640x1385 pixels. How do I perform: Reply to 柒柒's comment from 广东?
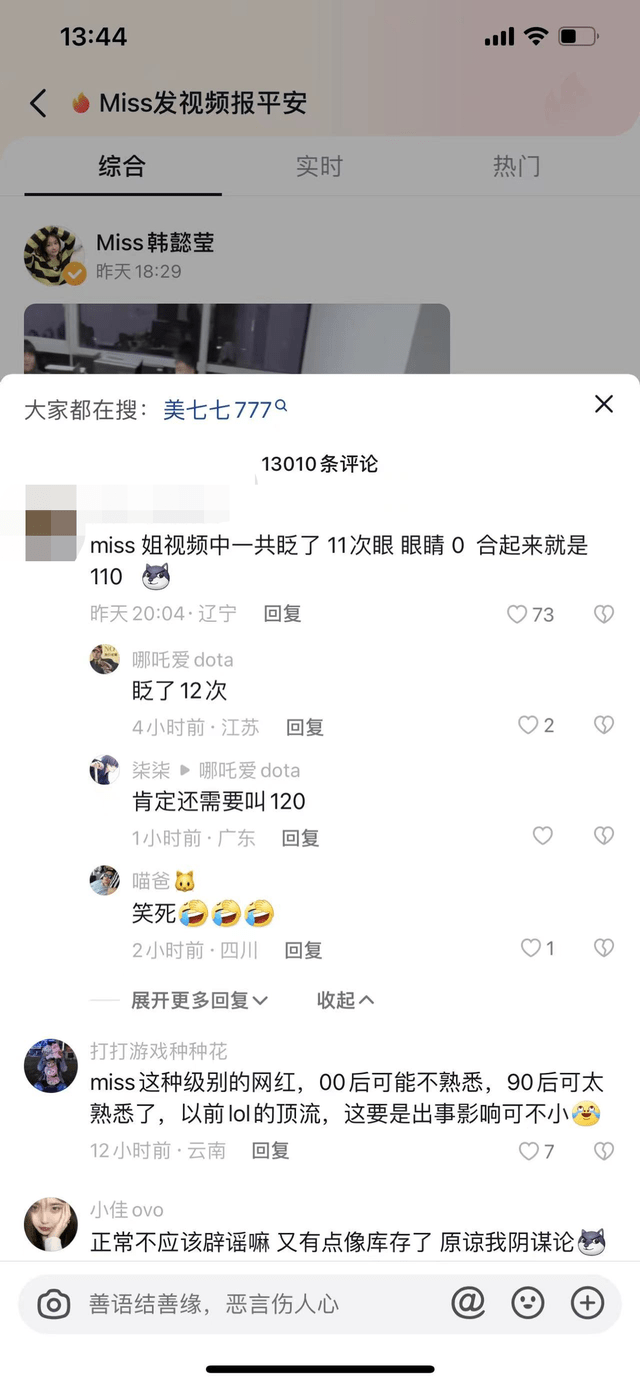pos(300,838)
